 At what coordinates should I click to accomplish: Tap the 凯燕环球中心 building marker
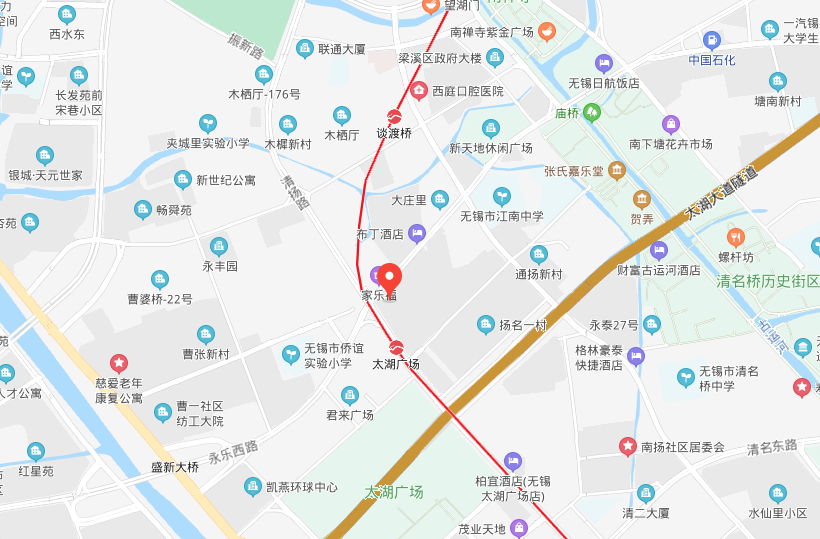click(x=253, y=487)
